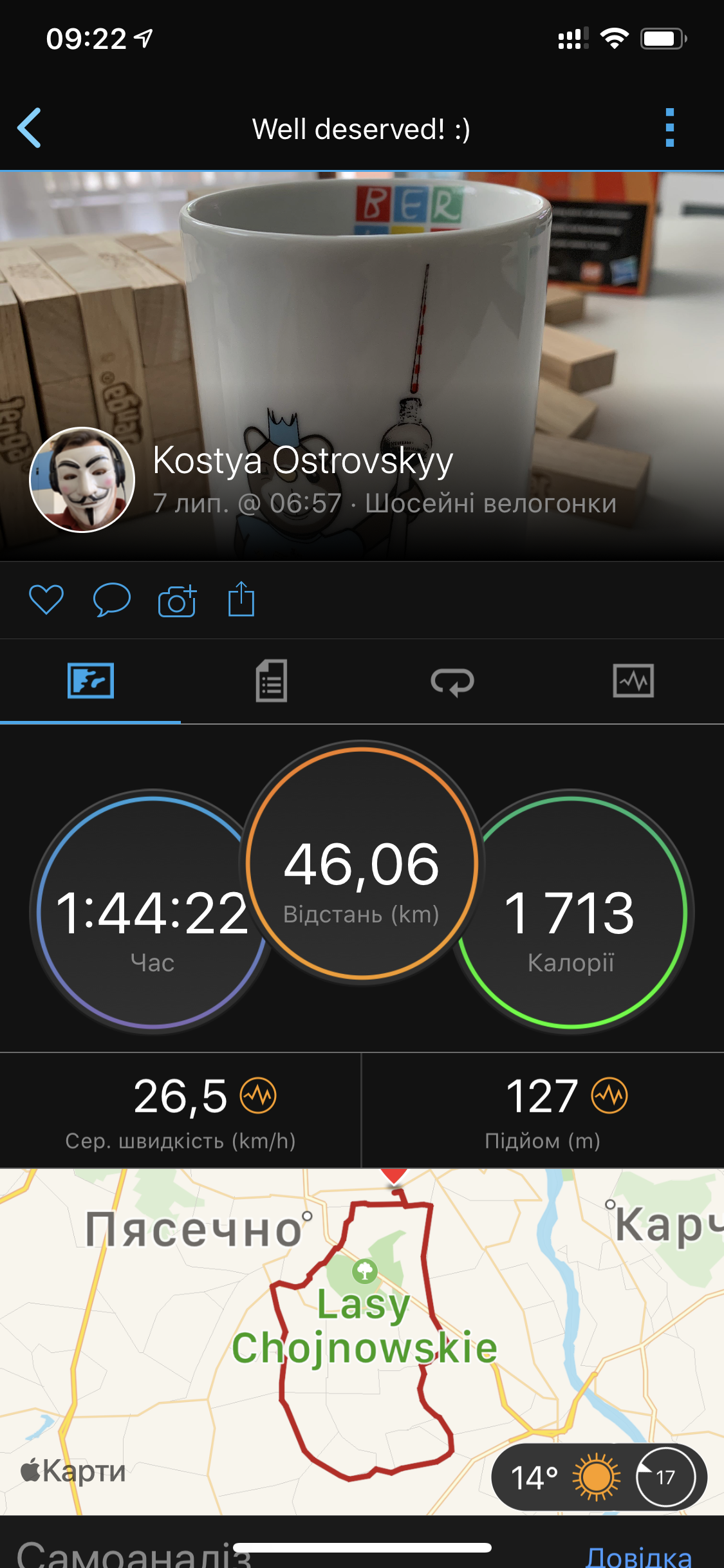The image size is (724, 1568).
Task: Add a photo with the camera icon
Action: (177, 601)
